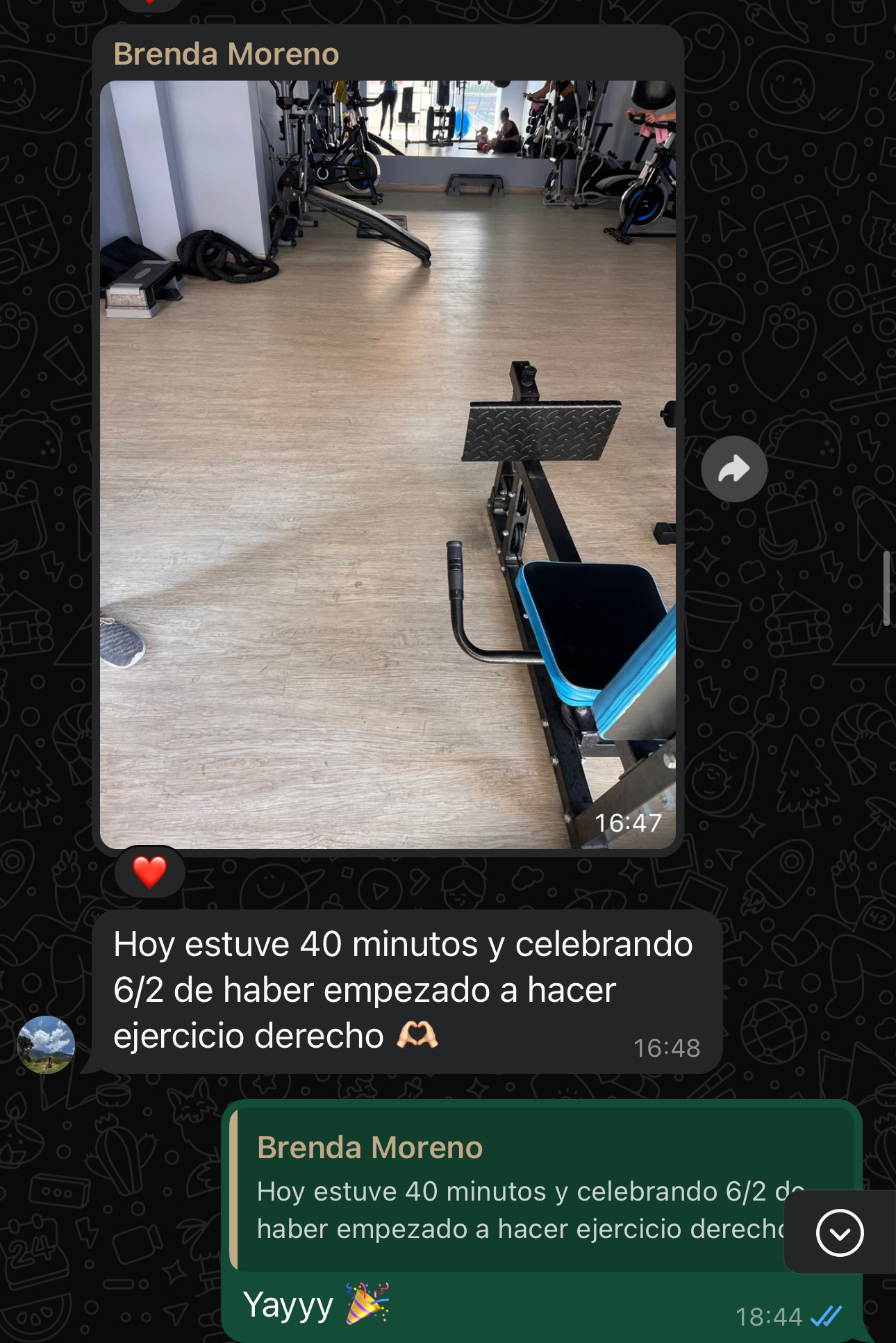Open the gym photo from Brenda Moreno
This screenshot has height=1343, width=896.
(x=388, y=464)
